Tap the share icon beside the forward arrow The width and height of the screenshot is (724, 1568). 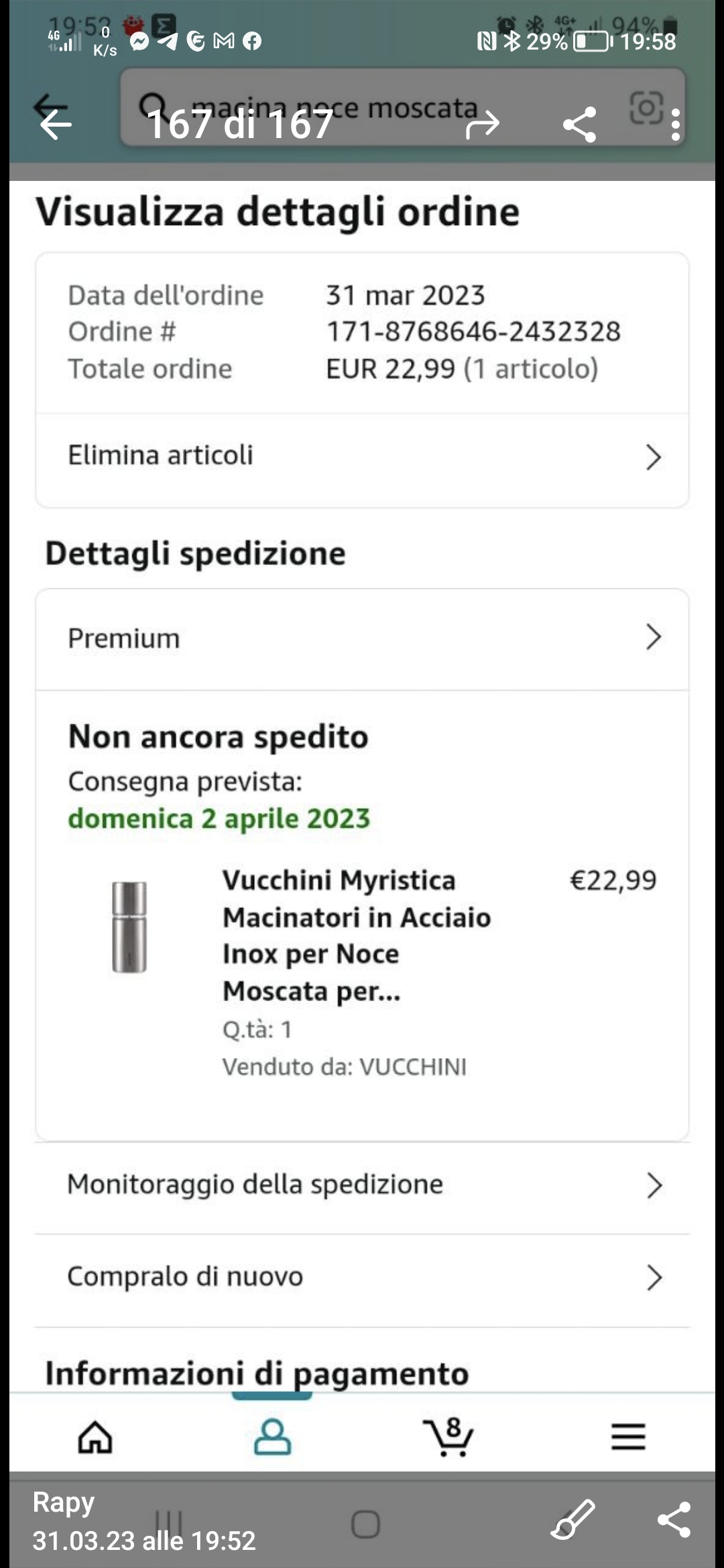point(580,125)
